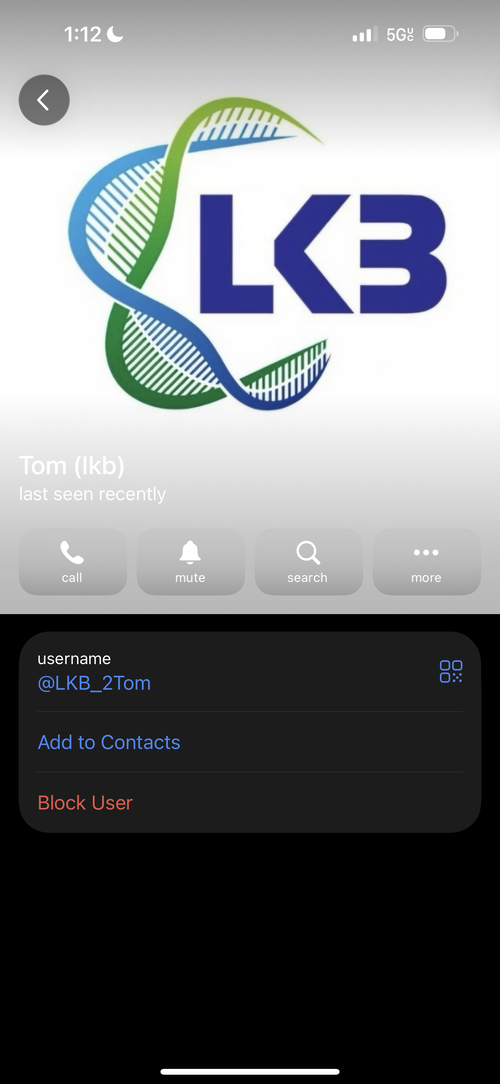Open the more options button

coord(427,562)
